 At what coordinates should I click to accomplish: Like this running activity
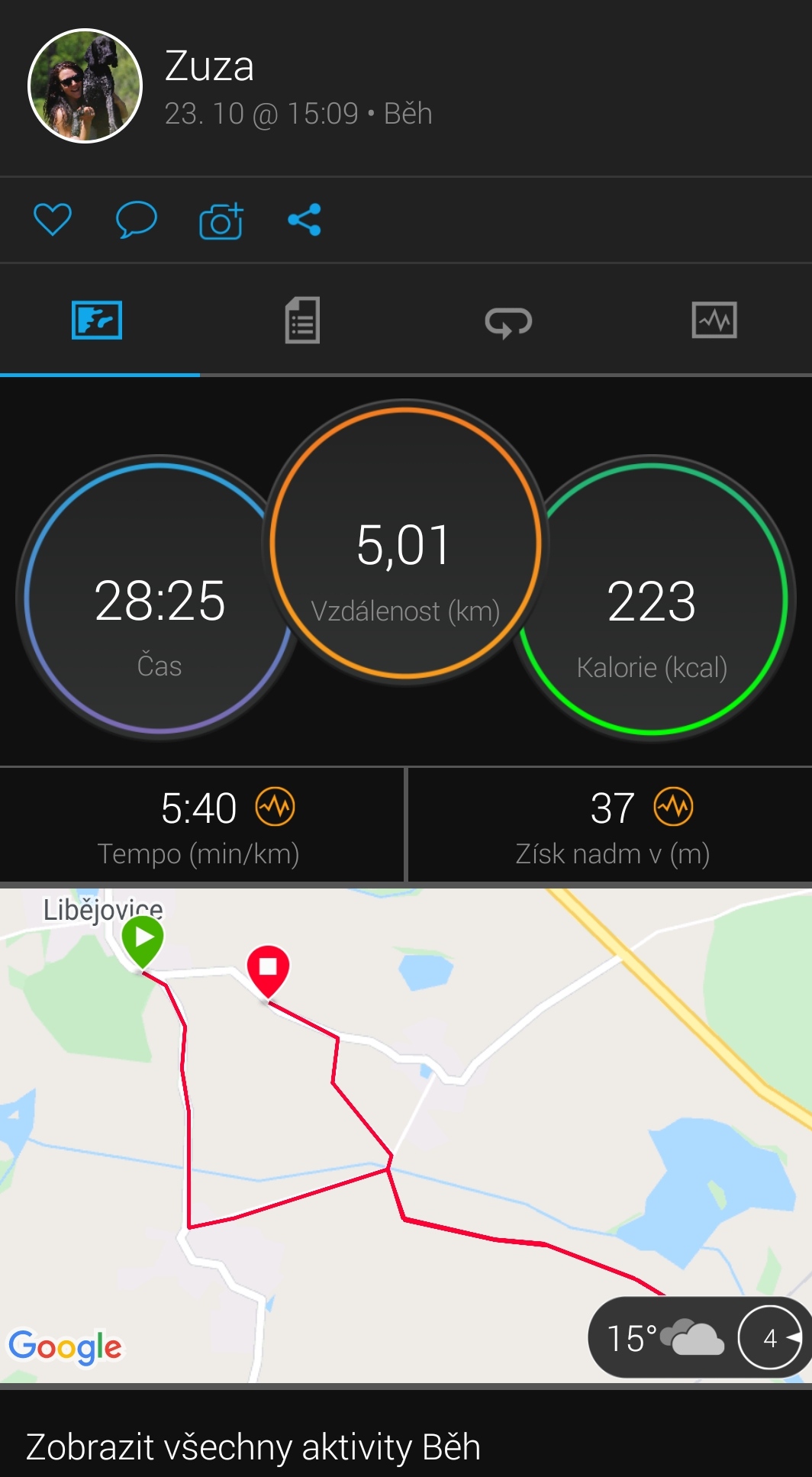(x=53, y=220)
